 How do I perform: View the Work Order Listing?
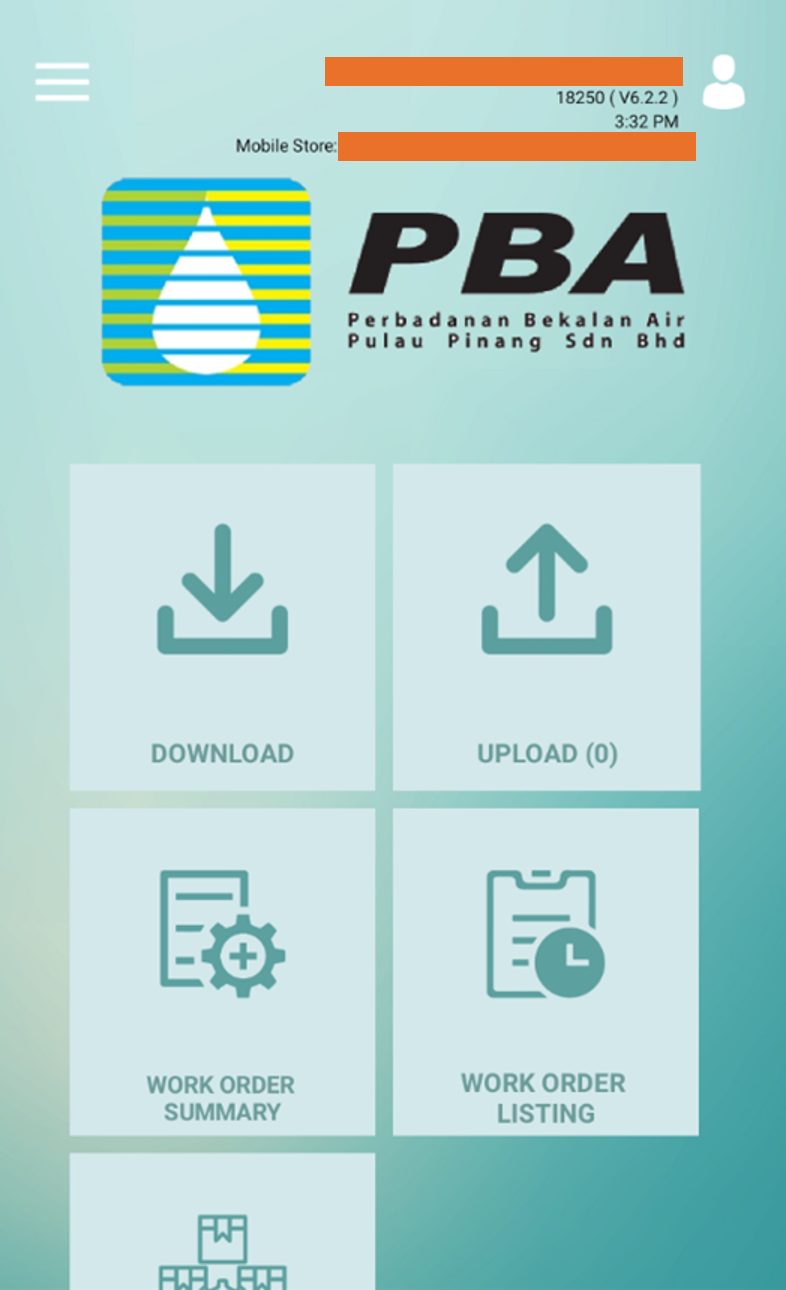pyautogui.click(x=546, y=972)
